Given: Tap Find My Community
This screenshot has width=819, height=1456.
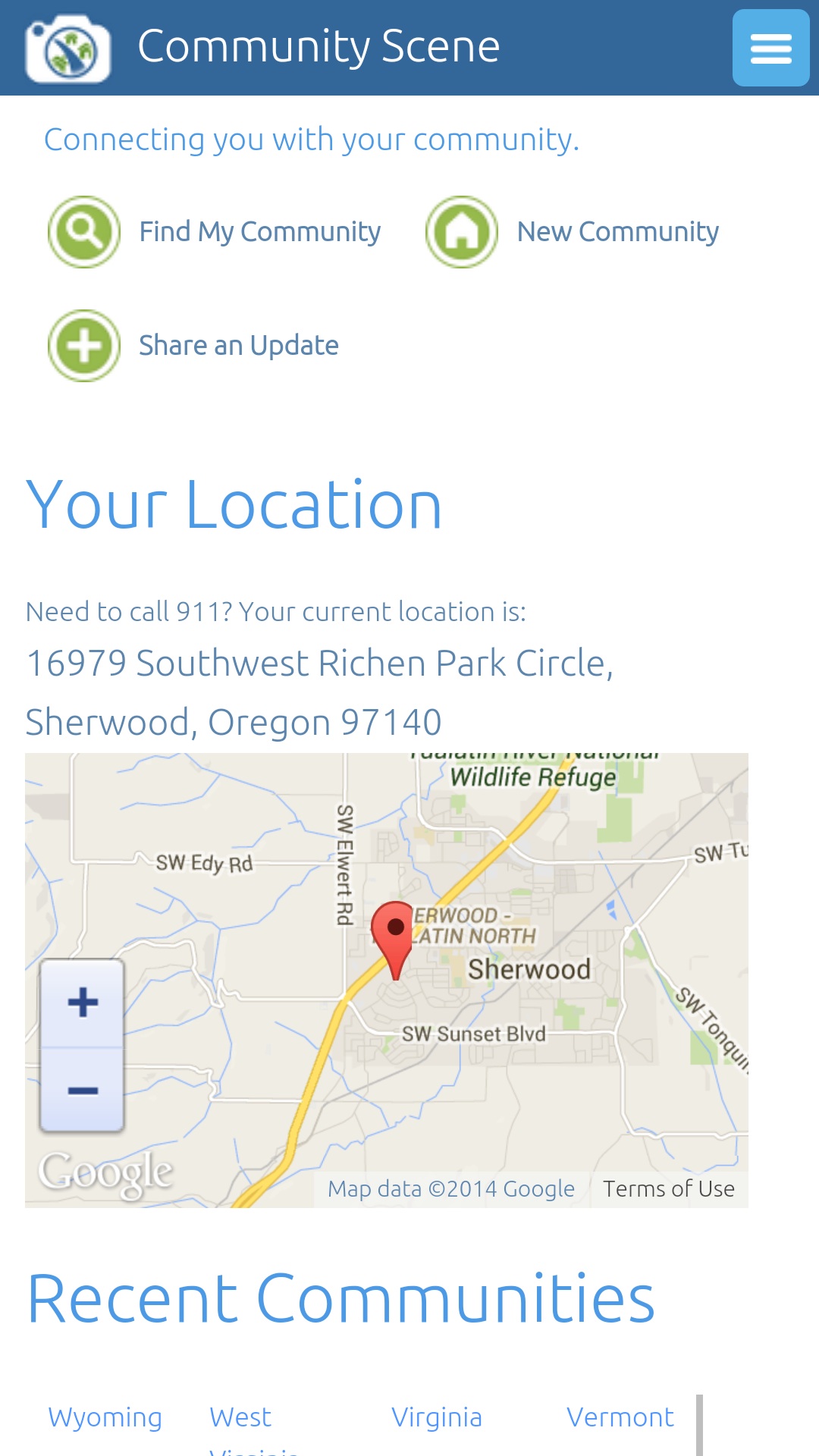Looking at the screenshot, I should 215,232.
